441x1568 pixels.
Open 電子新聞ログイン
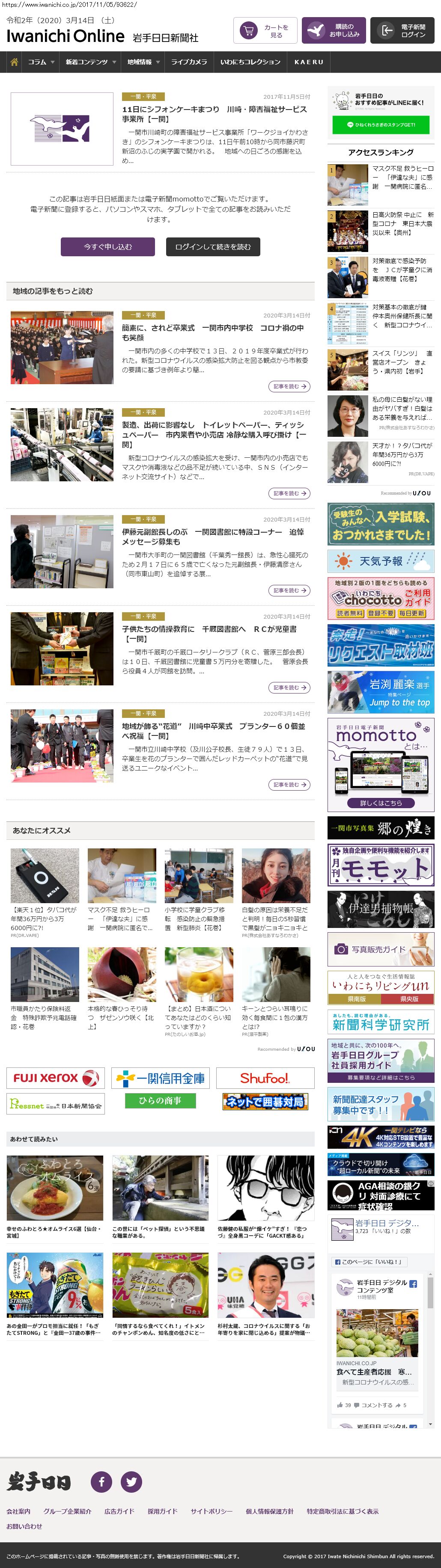coord(402,30)
